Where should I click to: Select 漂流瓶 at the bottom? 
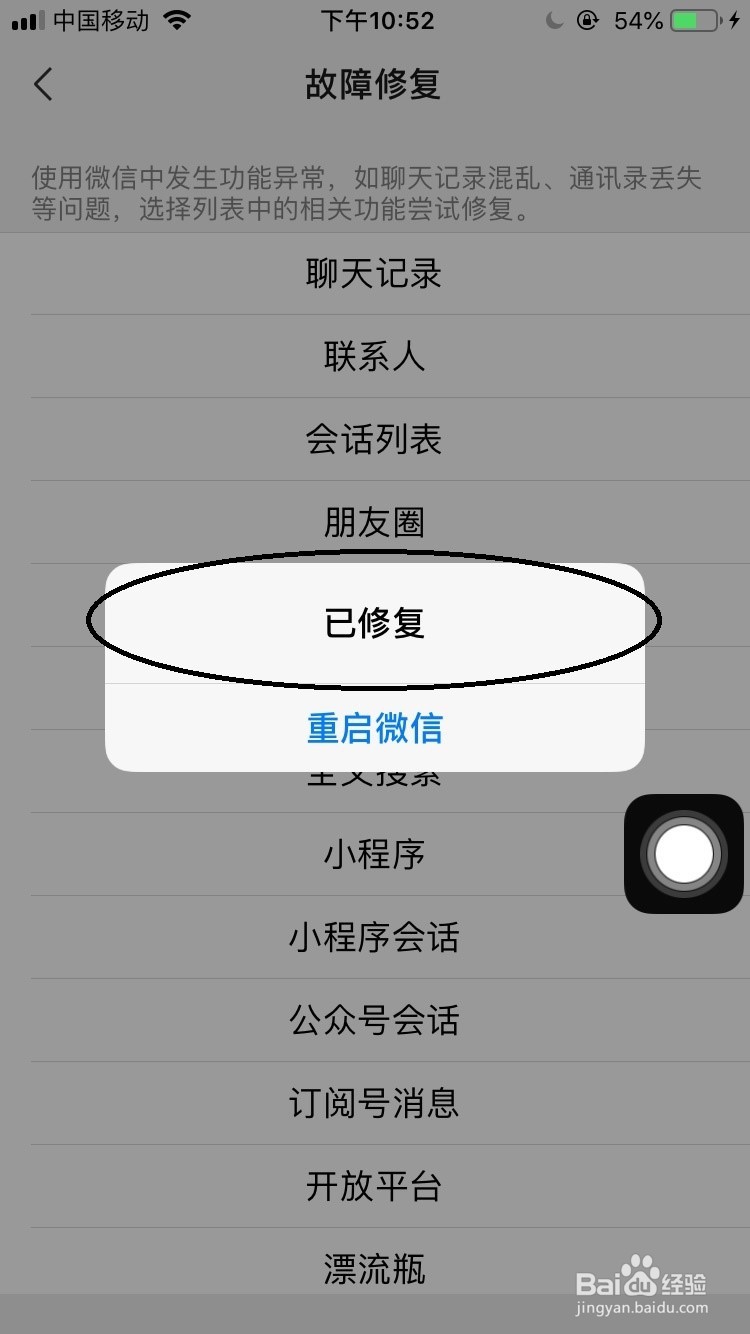pos(375,1269)
